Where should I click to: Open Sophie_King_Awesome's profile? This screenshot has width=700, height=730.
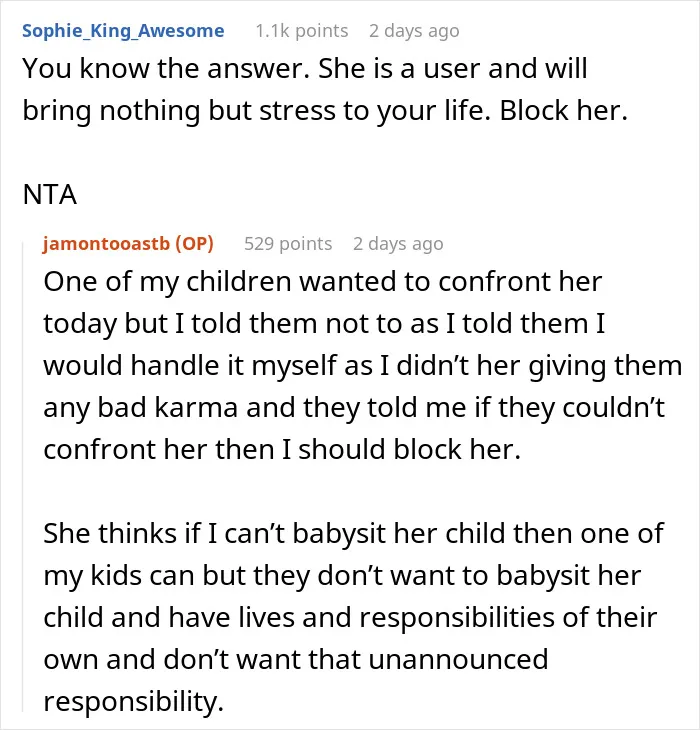(x=123, y=31)
